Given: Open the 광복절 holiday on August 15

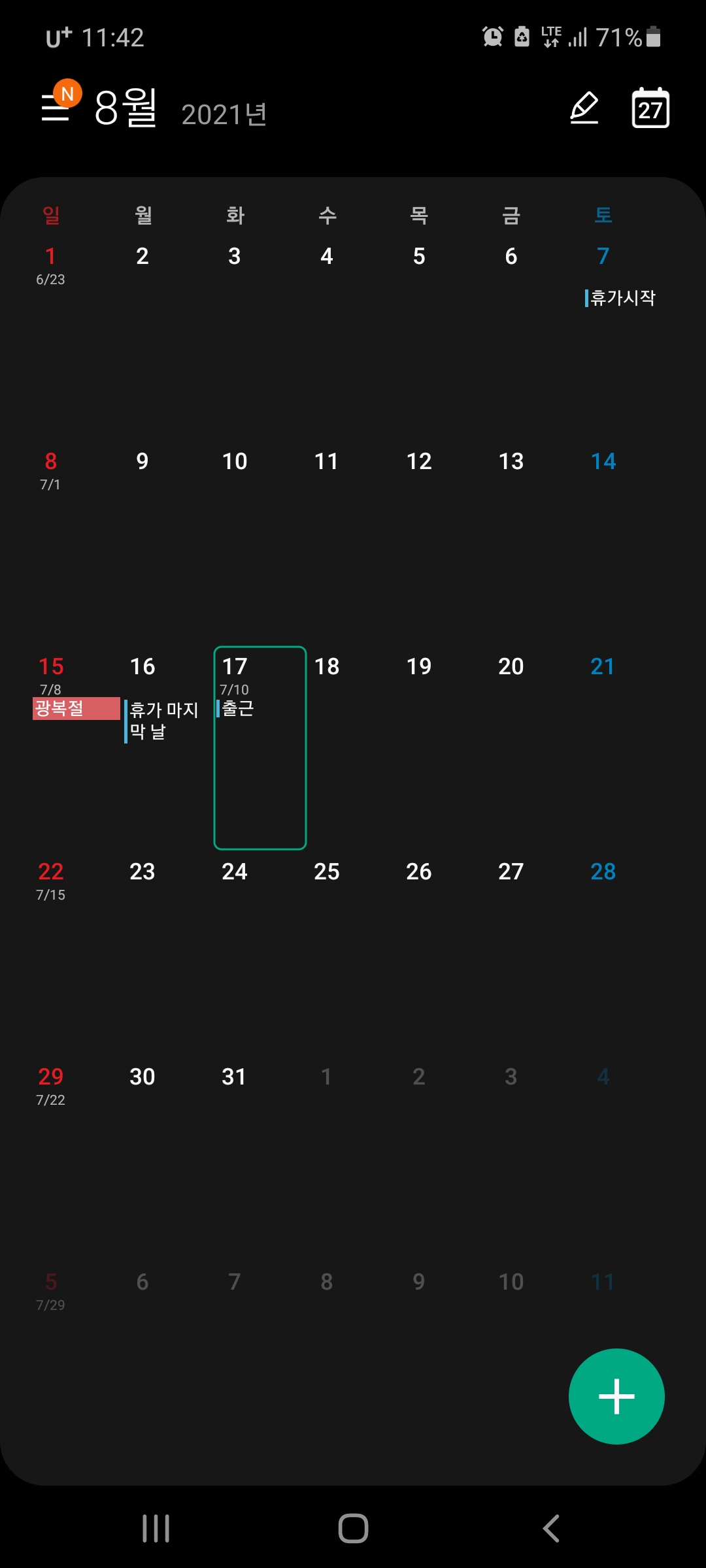Looking at the screenshot, I should click(76, 708).
